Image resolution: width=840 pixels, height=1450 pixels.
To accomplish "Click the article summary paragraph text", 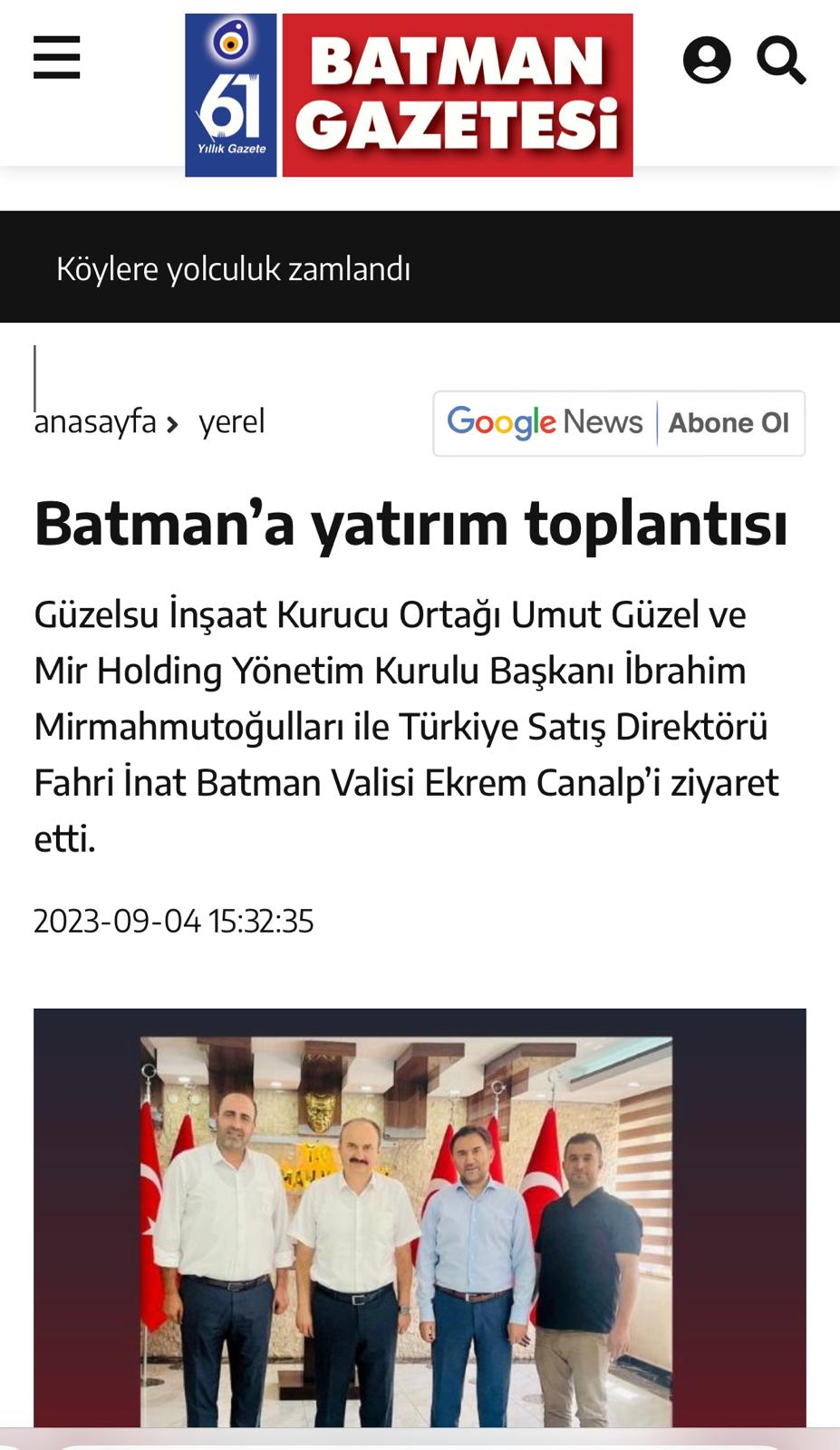I will tap(406, 720).
